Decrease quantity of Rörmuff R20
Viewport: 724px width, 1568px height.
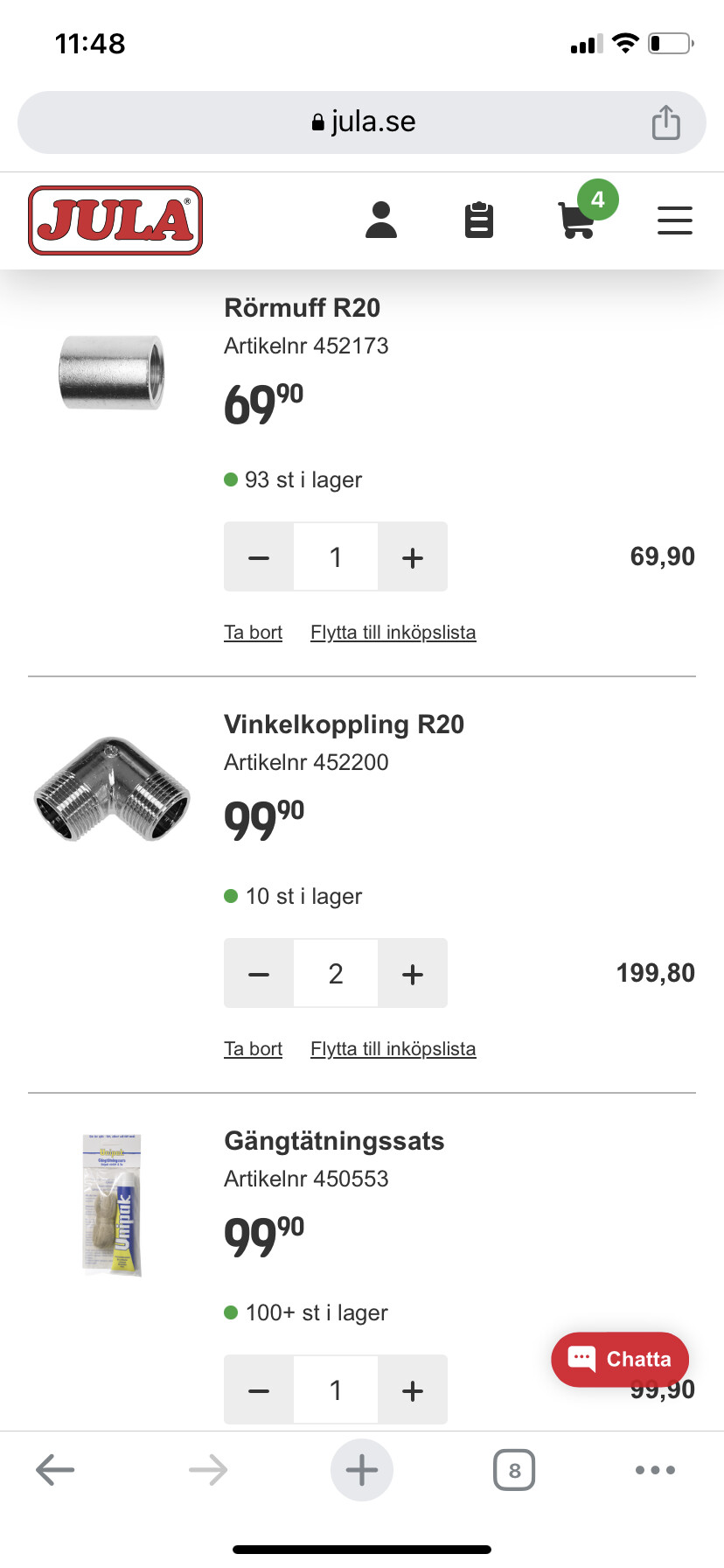click(259, 557)
